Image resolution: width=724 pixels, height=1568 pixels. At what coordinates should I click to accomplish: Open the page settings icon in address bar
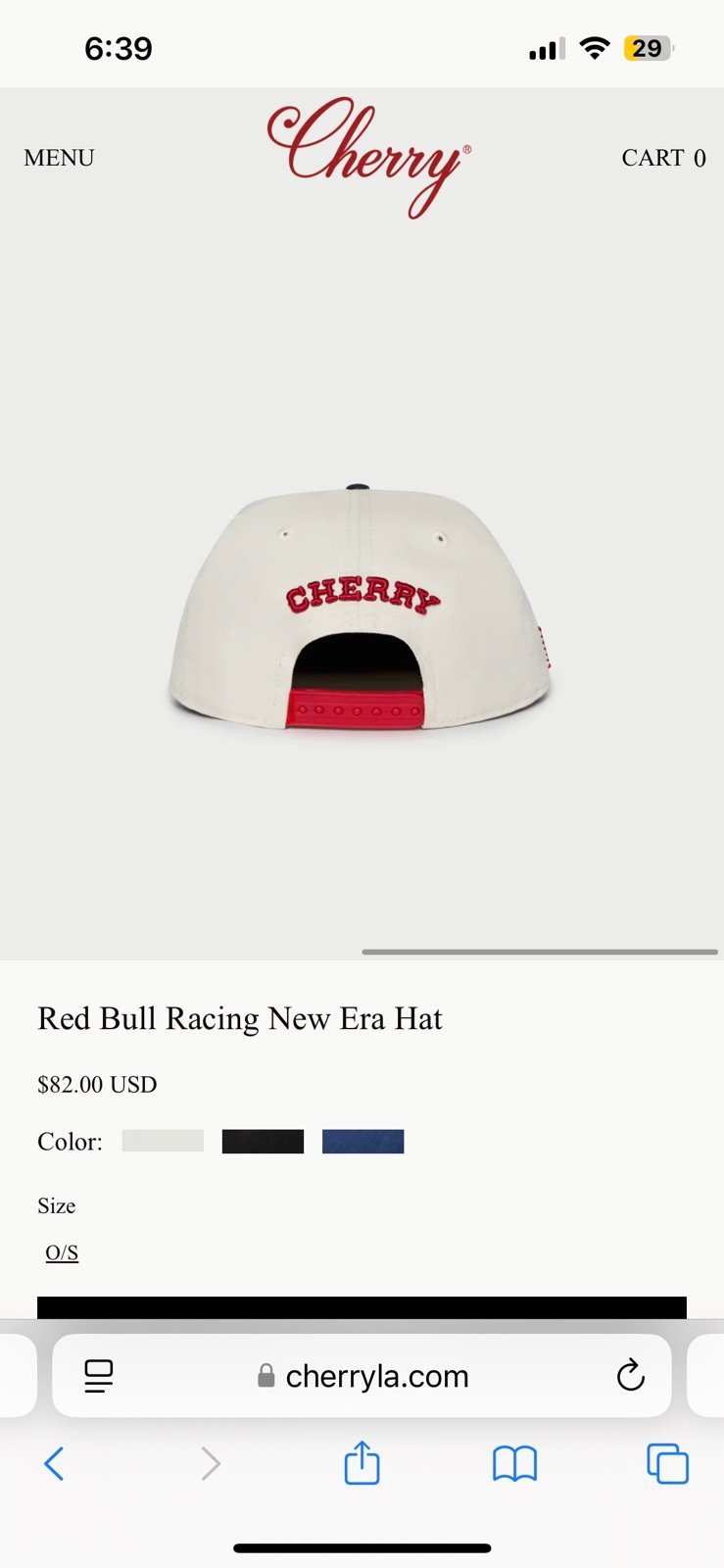point(98,1376)
